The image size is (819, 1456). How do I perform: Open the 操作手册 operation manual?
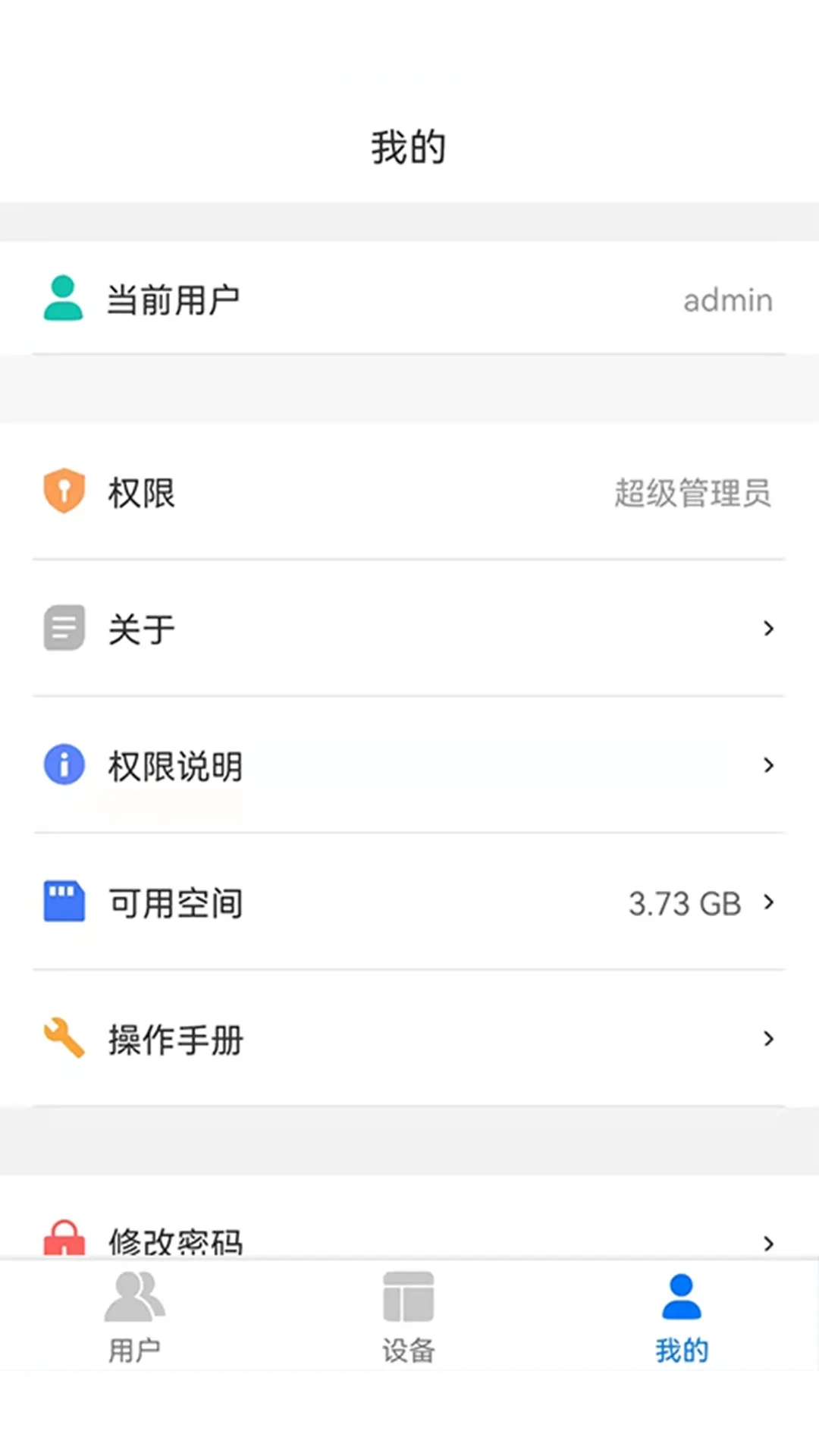point(409,1039)
